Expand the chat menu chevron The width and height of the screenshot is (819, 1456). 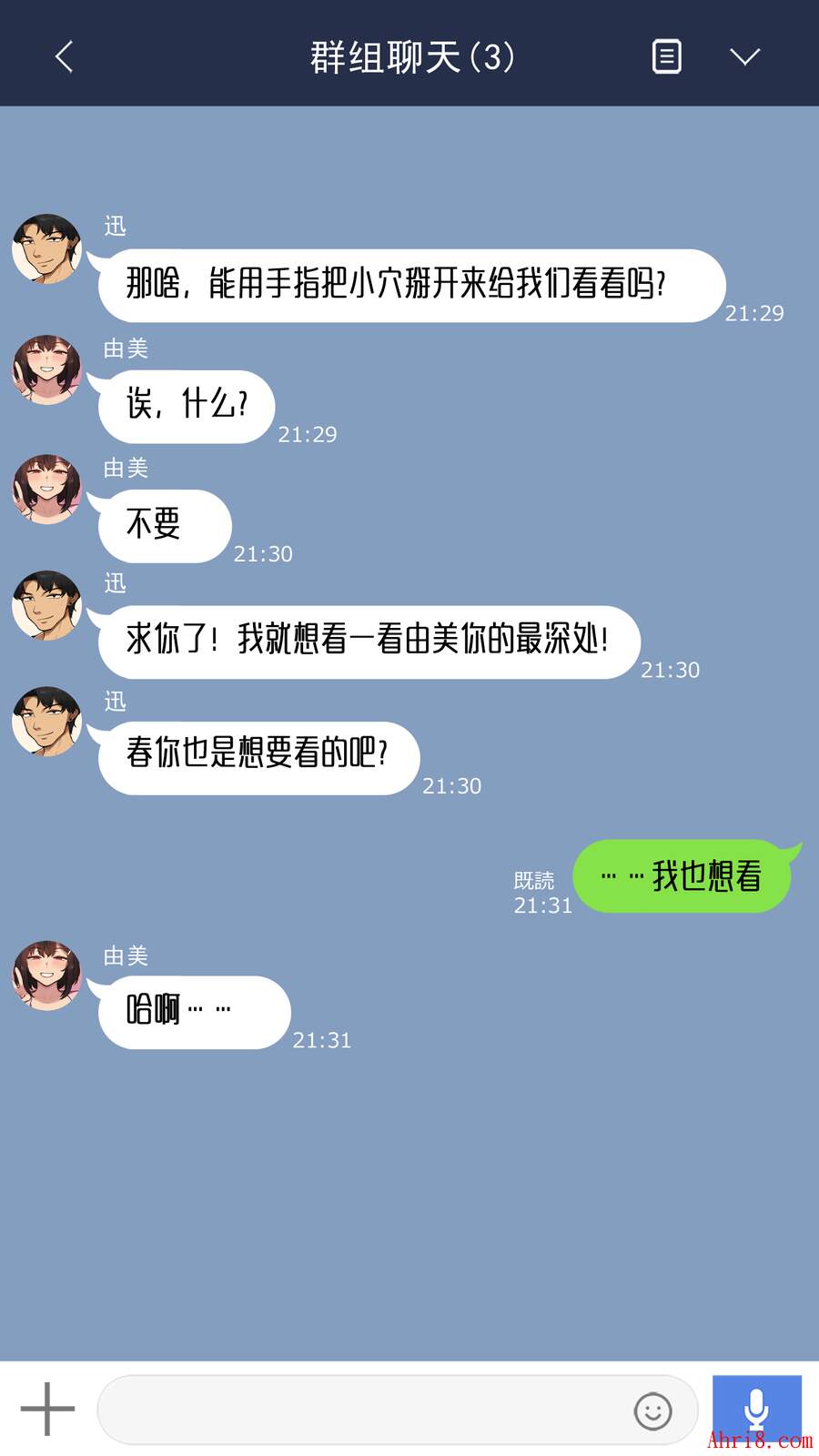(744, 56)
